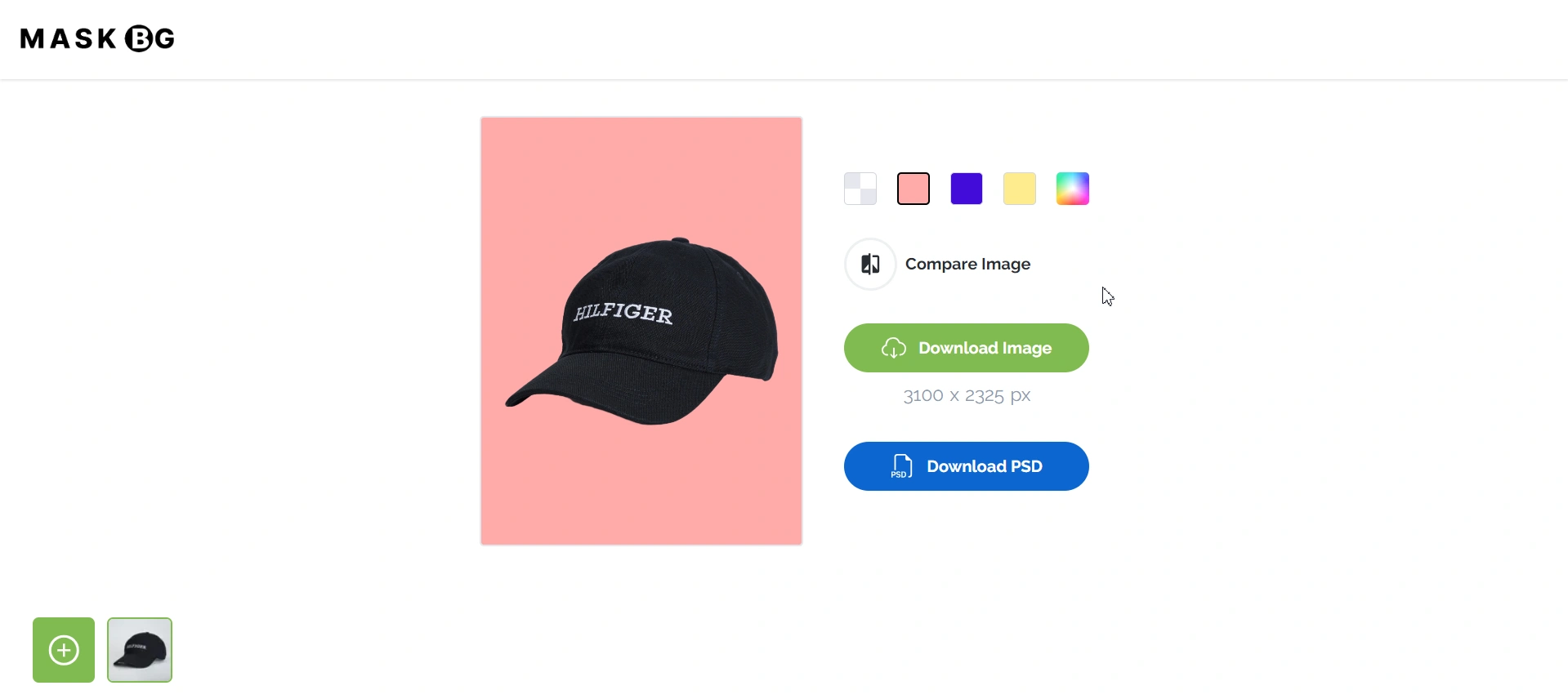Download Image as file
The width and height of the screenshot is (1568, 699).
(966, 348)
